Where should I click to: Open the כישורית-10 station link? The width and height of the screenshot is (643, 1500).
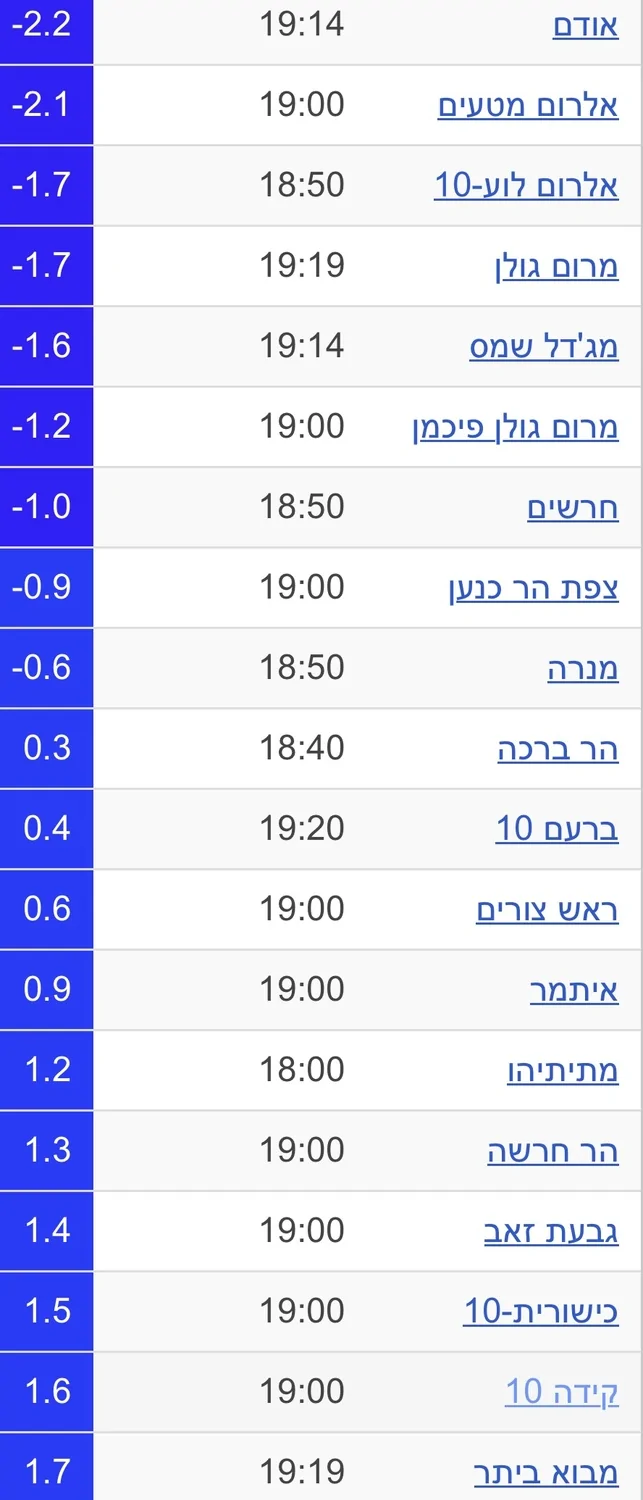point(540,1311)
